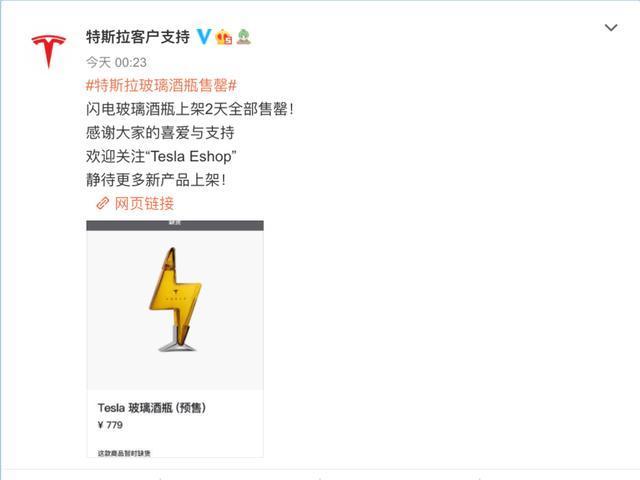The height and width of the screenshot is (480, 640).
Task: View the Tesla glass bottle image
Action: coord(175,308)
